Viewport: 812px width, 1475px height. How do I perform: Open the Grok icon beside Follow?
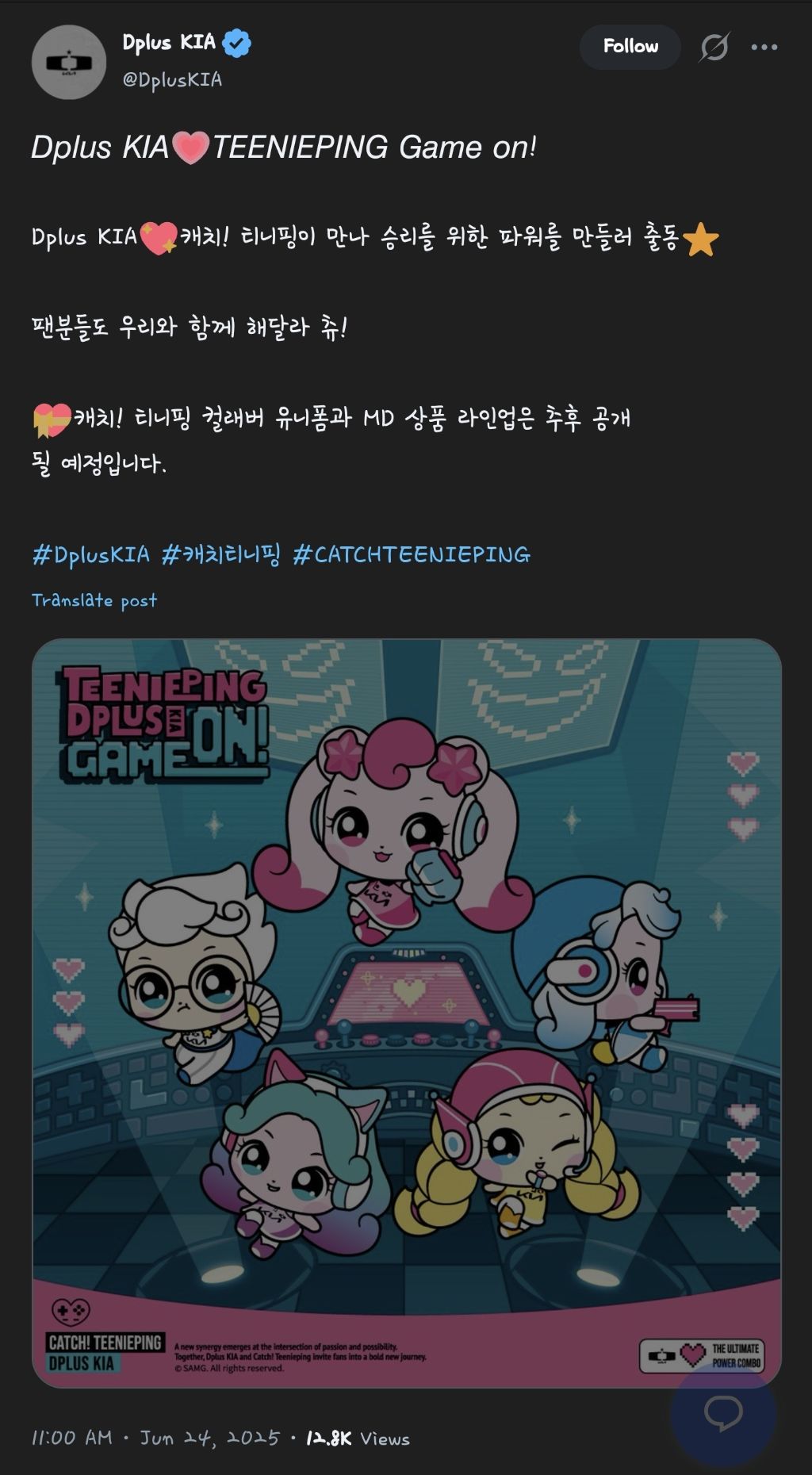[714, 48]
